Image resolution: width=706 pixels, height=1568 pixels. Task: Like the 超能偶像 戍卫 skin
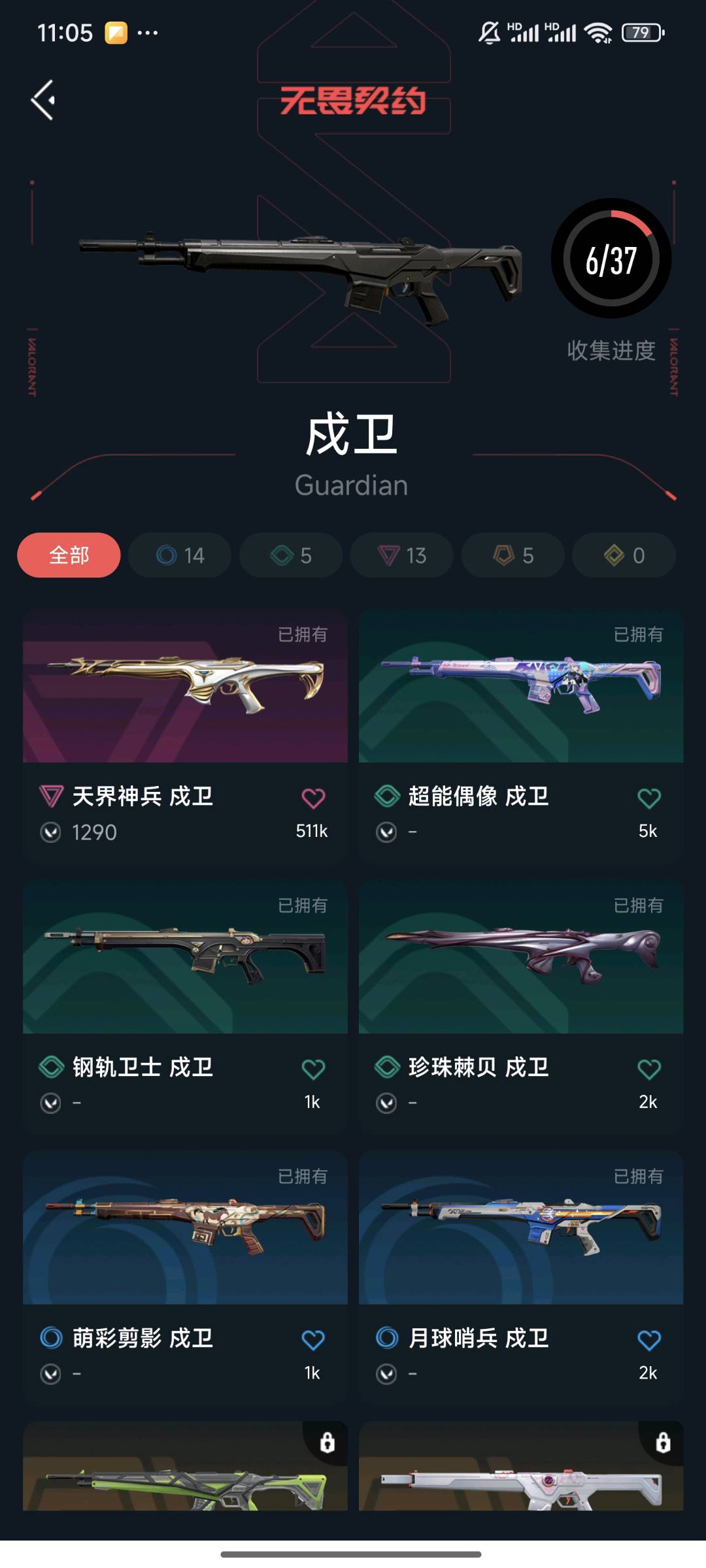coord(648,798)
